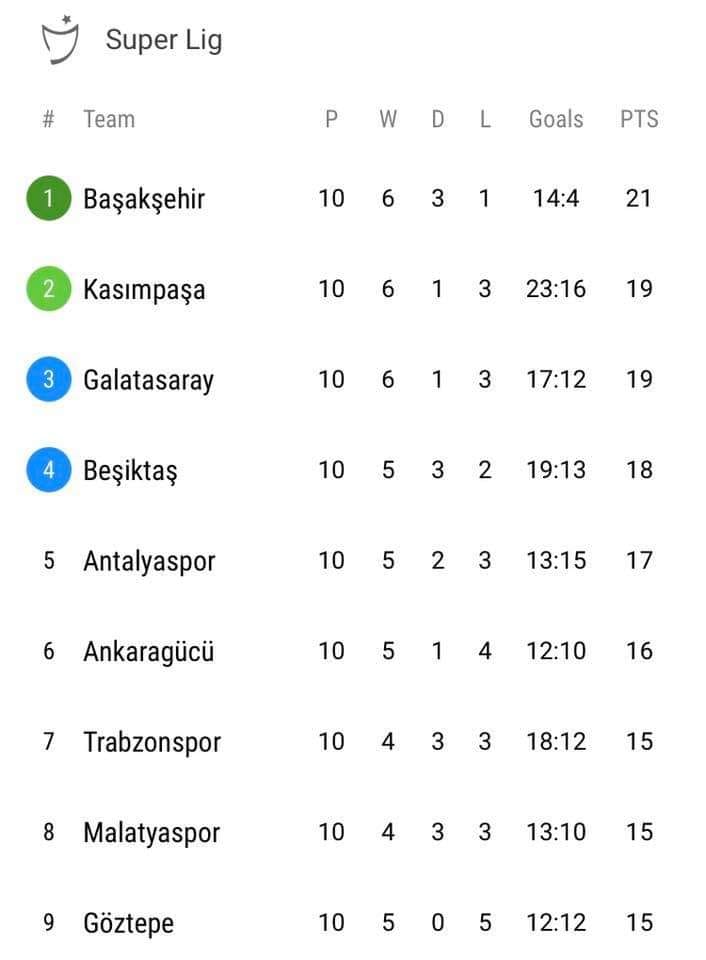Open Kasımpaşa team row

point(353,289)
